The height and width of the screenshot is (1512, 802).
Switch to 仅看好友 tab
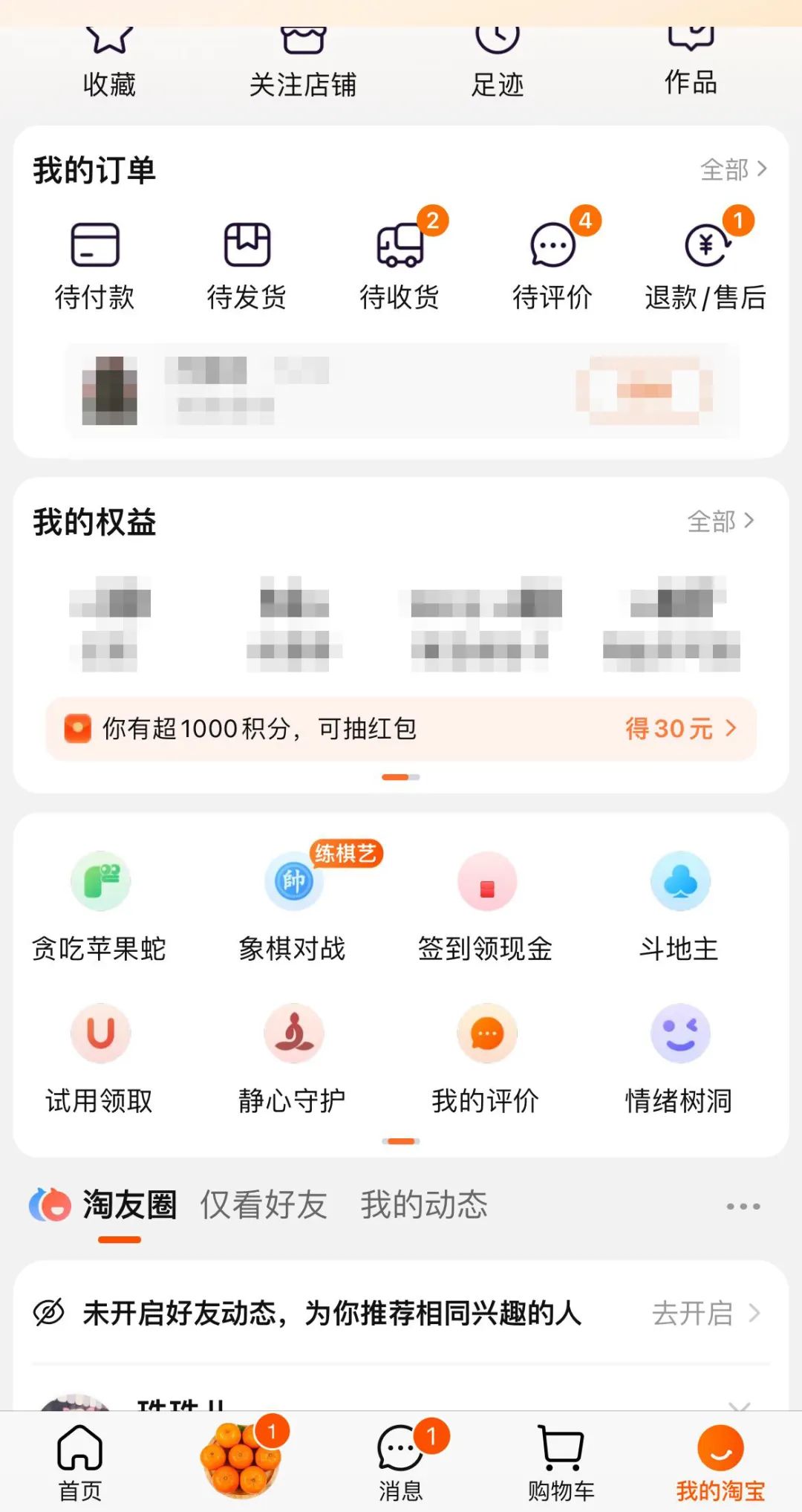point(264,1205)
